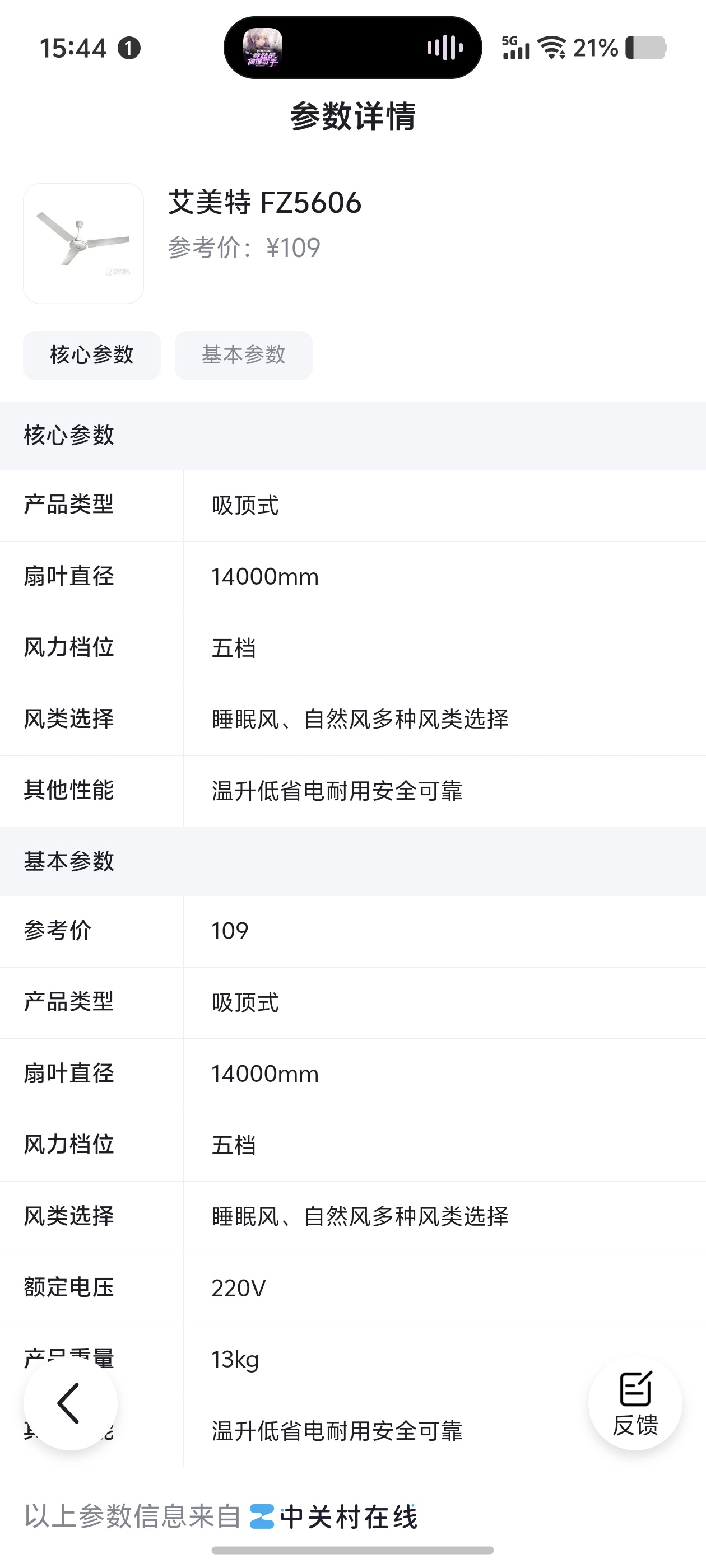Viewport: 706px width, 1568px height.
Task: Select the 核心参数 tab chip
Action: (92, 356)
